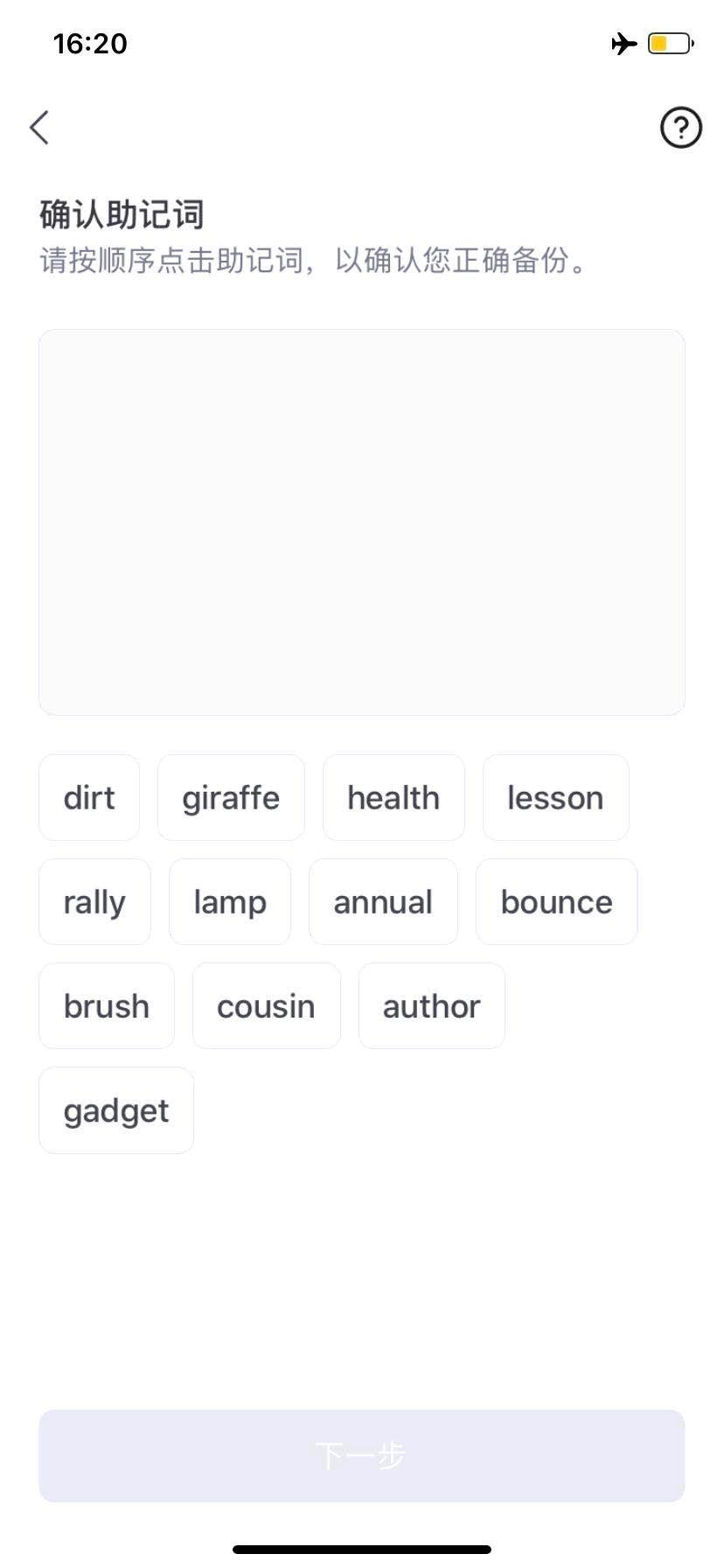Pick the word brush
The width and height of the screenshot is (724, 1568).
(107, 1006)
